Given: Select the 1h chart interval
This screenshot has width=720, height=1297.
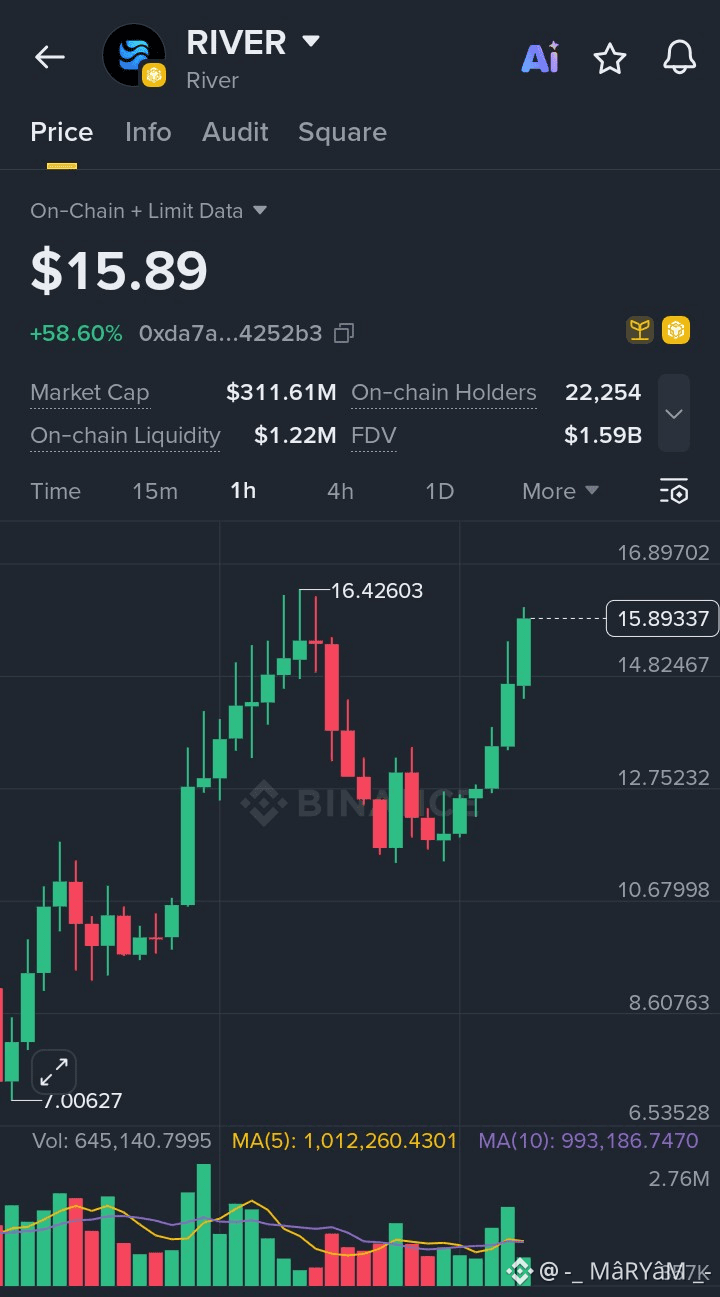Looking at the screenshot, I should tap(243, 491).
